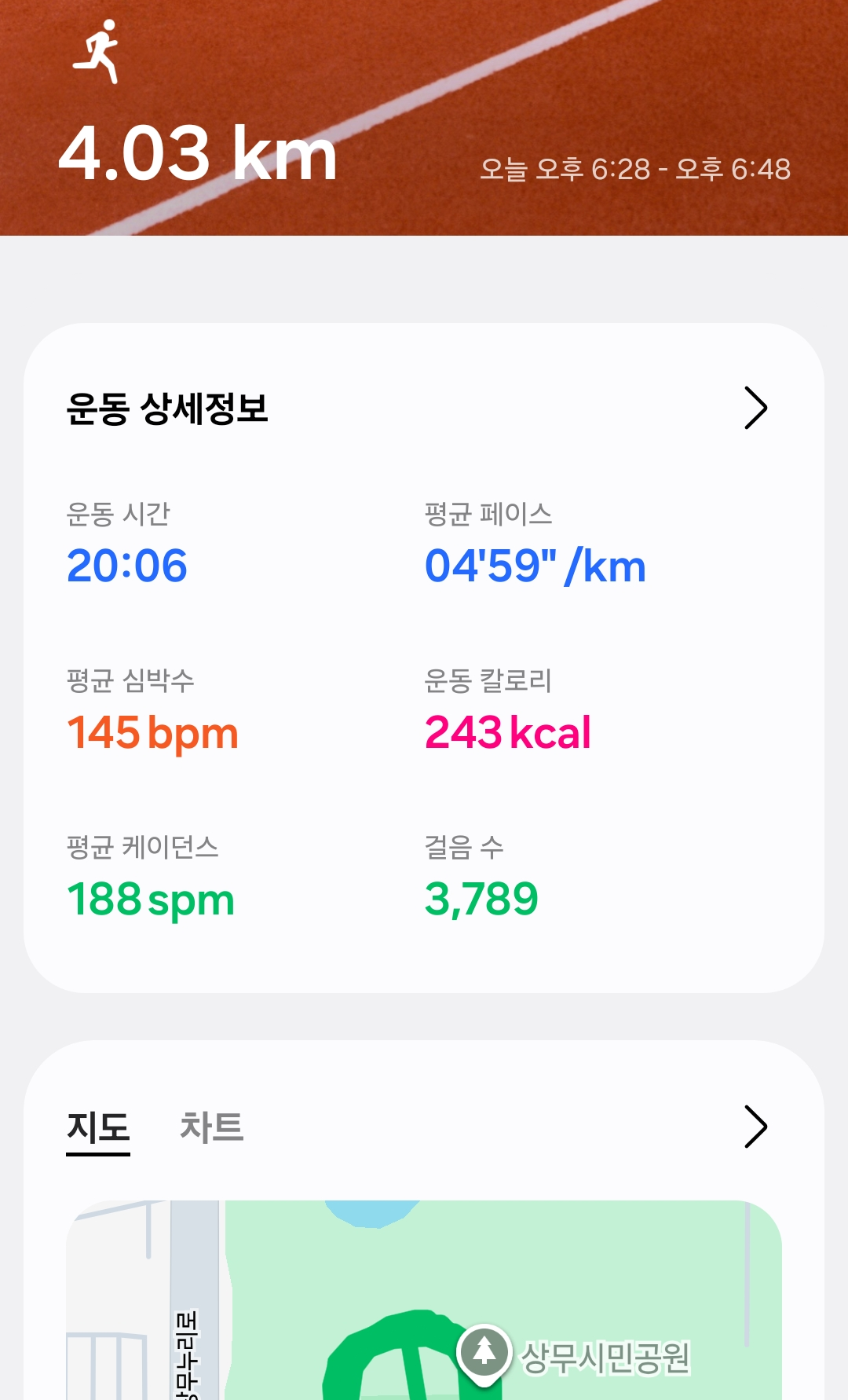
Task: Select the 지도 tab
Action: [98, 1128]
